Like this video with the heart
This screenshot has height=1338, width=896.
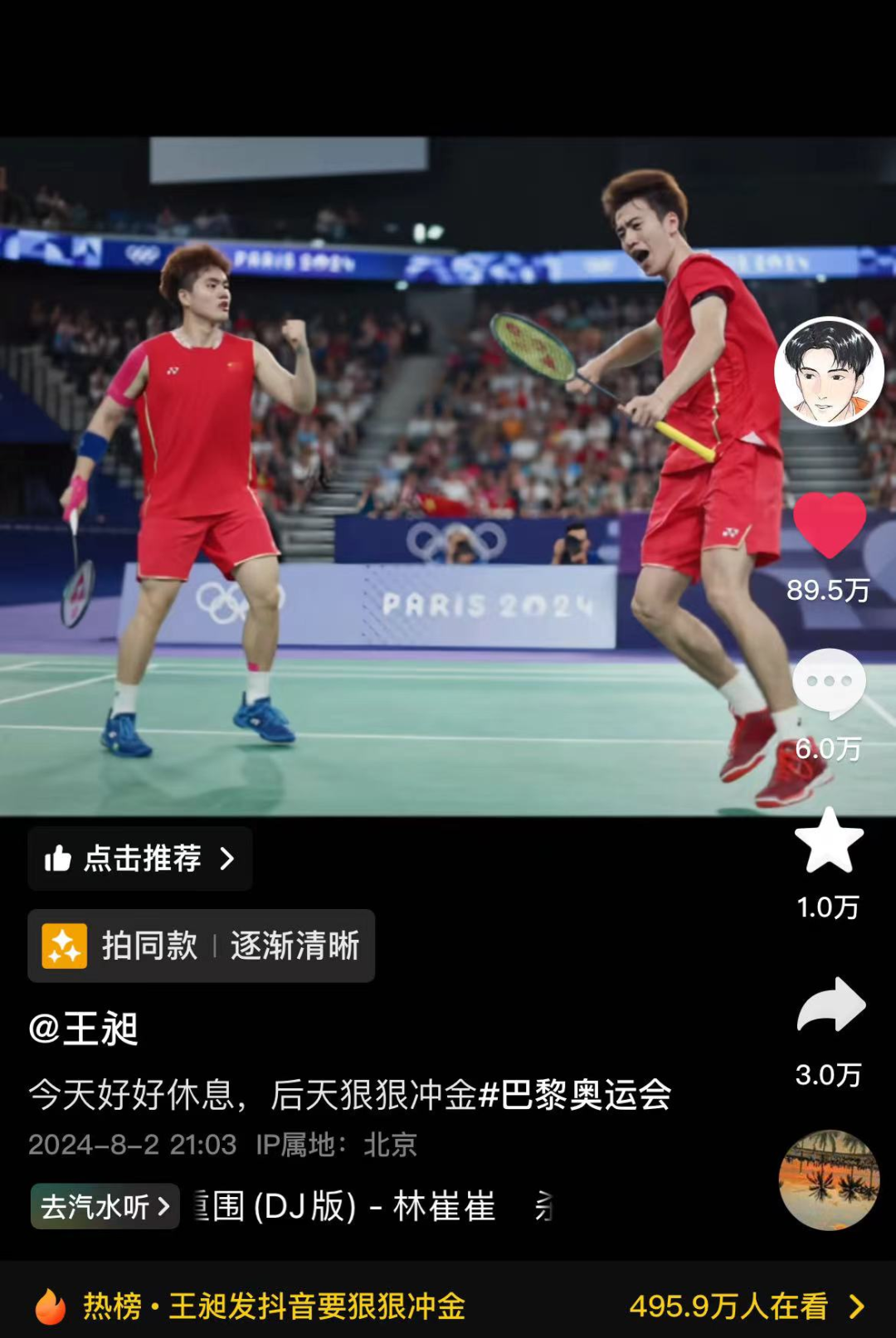coord(829,525)
